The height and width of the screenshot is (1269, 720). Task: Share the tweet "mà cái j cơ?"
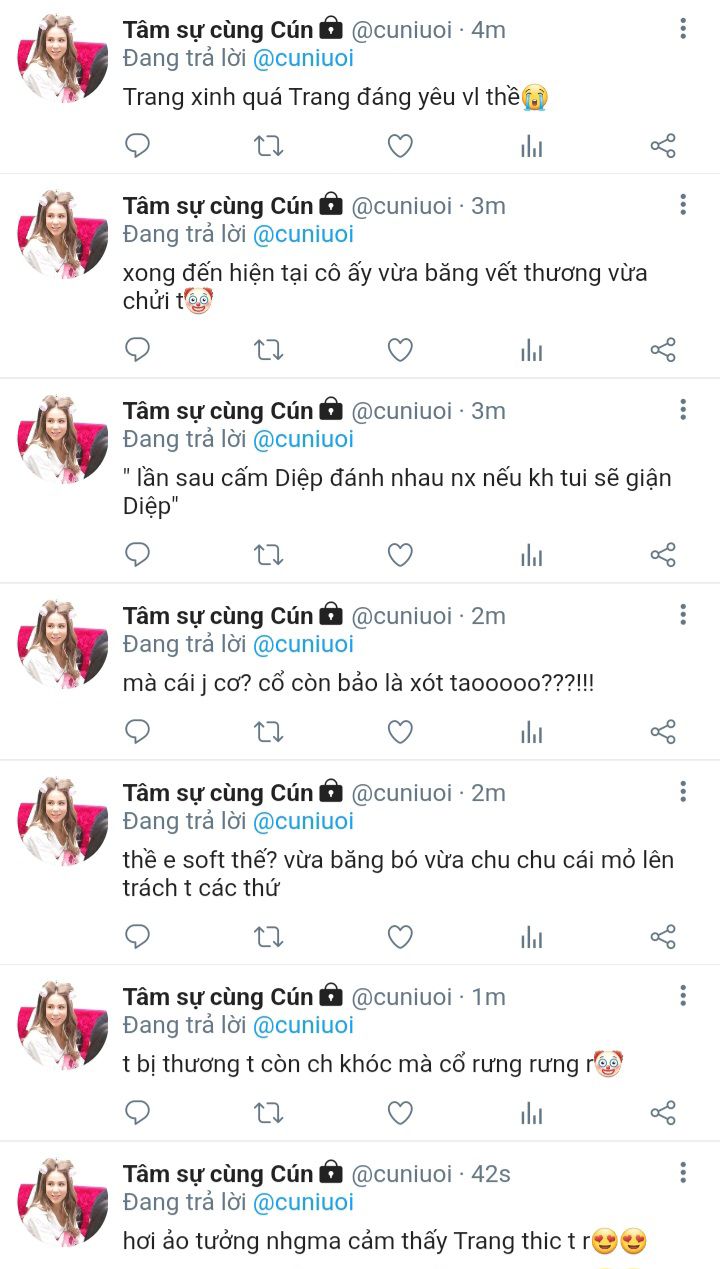[663, 731]
